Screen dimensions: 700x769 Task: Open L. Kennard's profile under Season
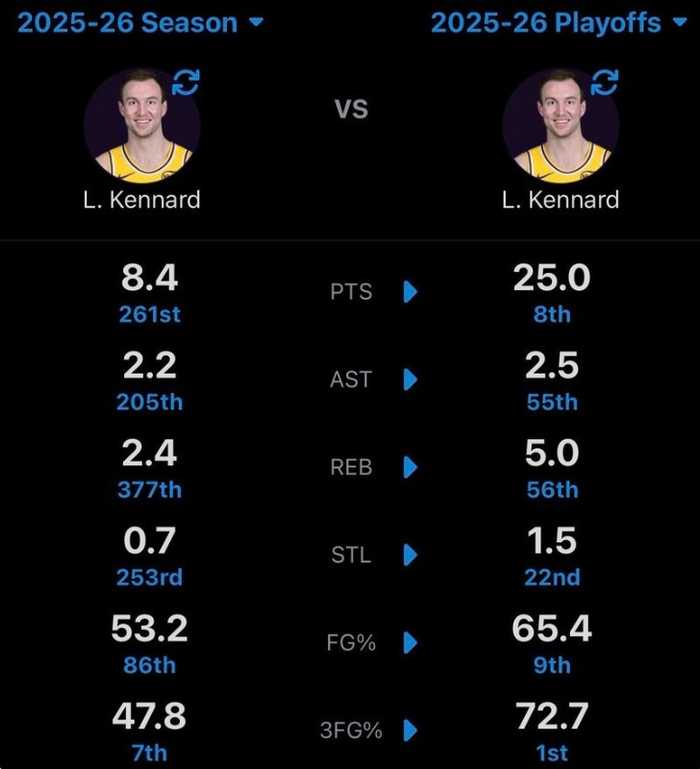coord(141,126)
